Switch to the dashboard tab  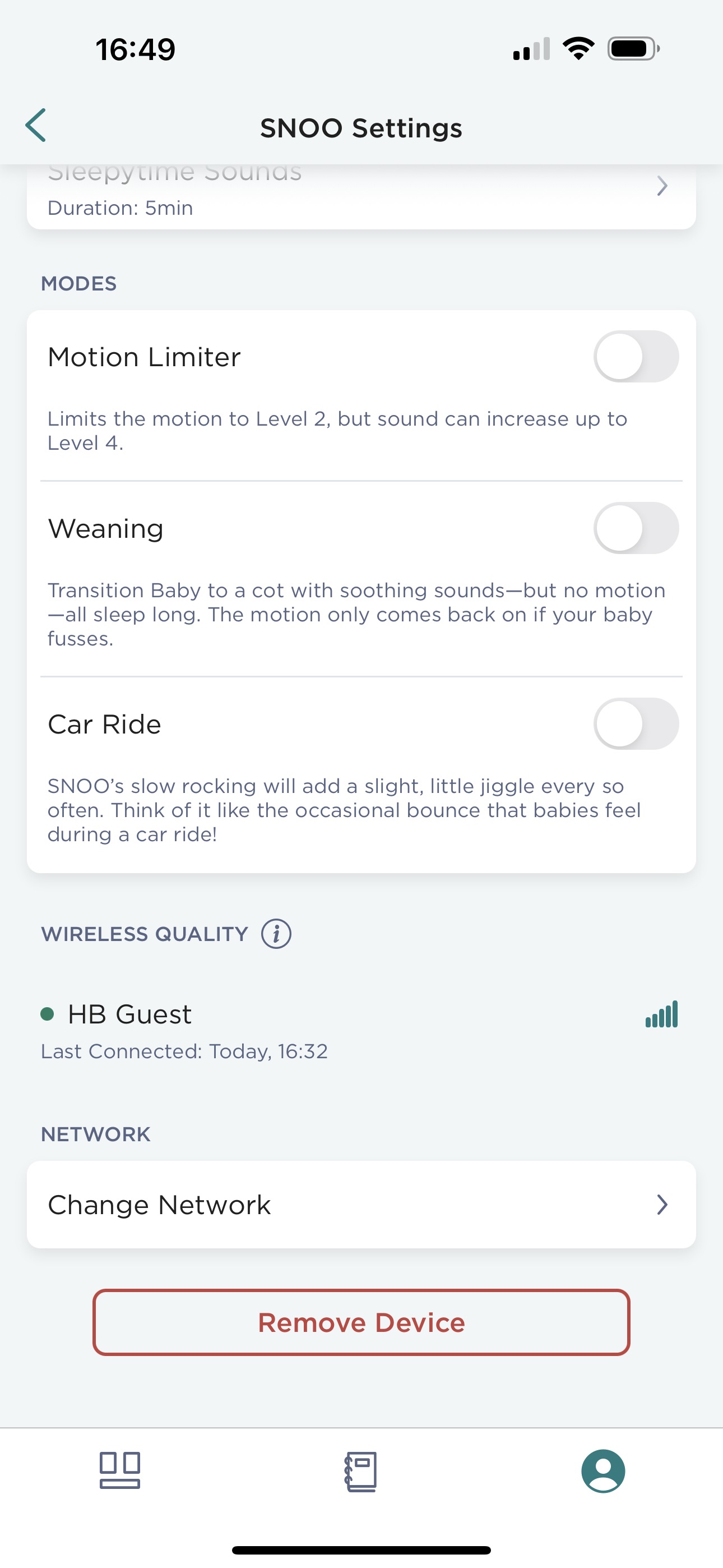[x=120, y=1470]
